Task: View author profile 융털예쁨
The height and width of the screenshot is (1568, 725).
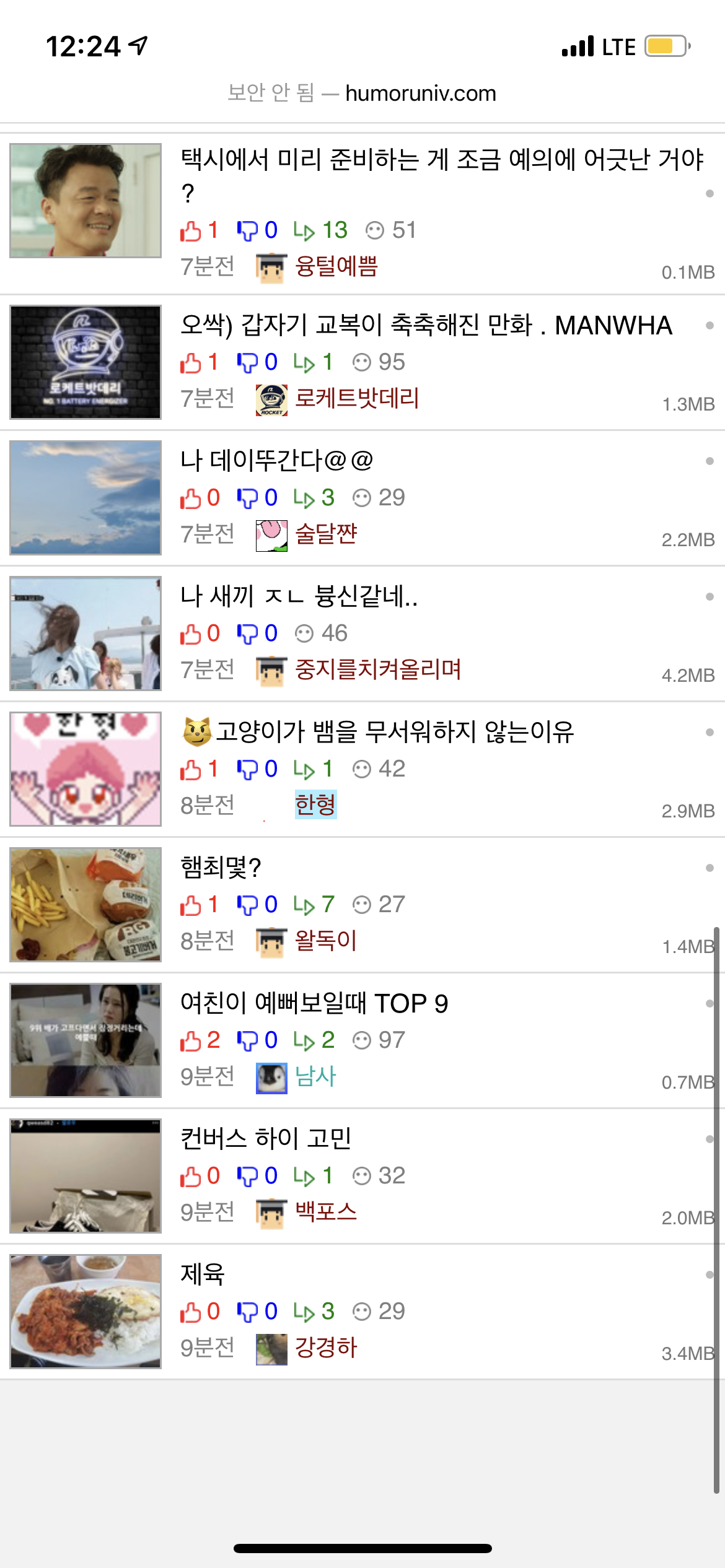Action: click(336, 267)
